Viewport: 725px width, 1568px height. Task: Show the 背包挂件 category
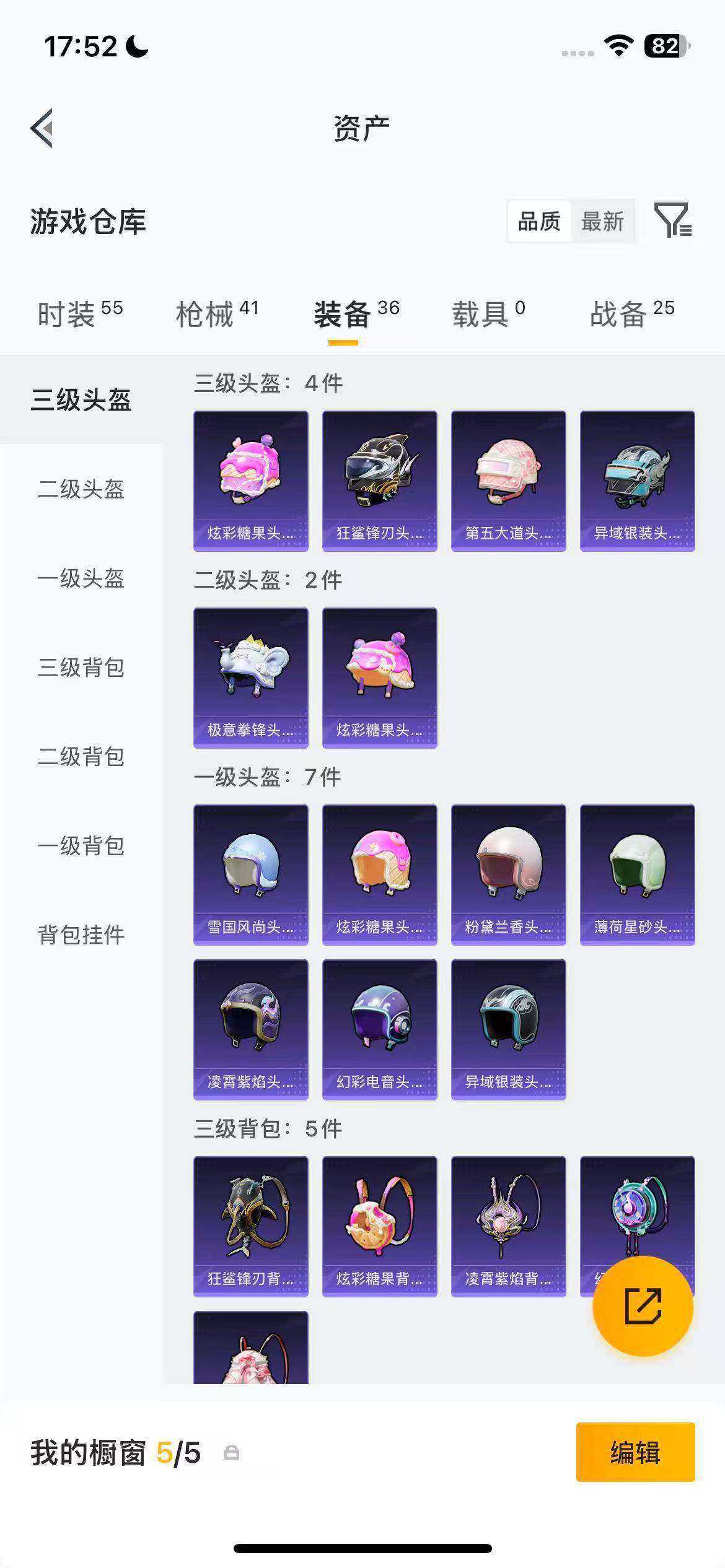coord(81,935)
